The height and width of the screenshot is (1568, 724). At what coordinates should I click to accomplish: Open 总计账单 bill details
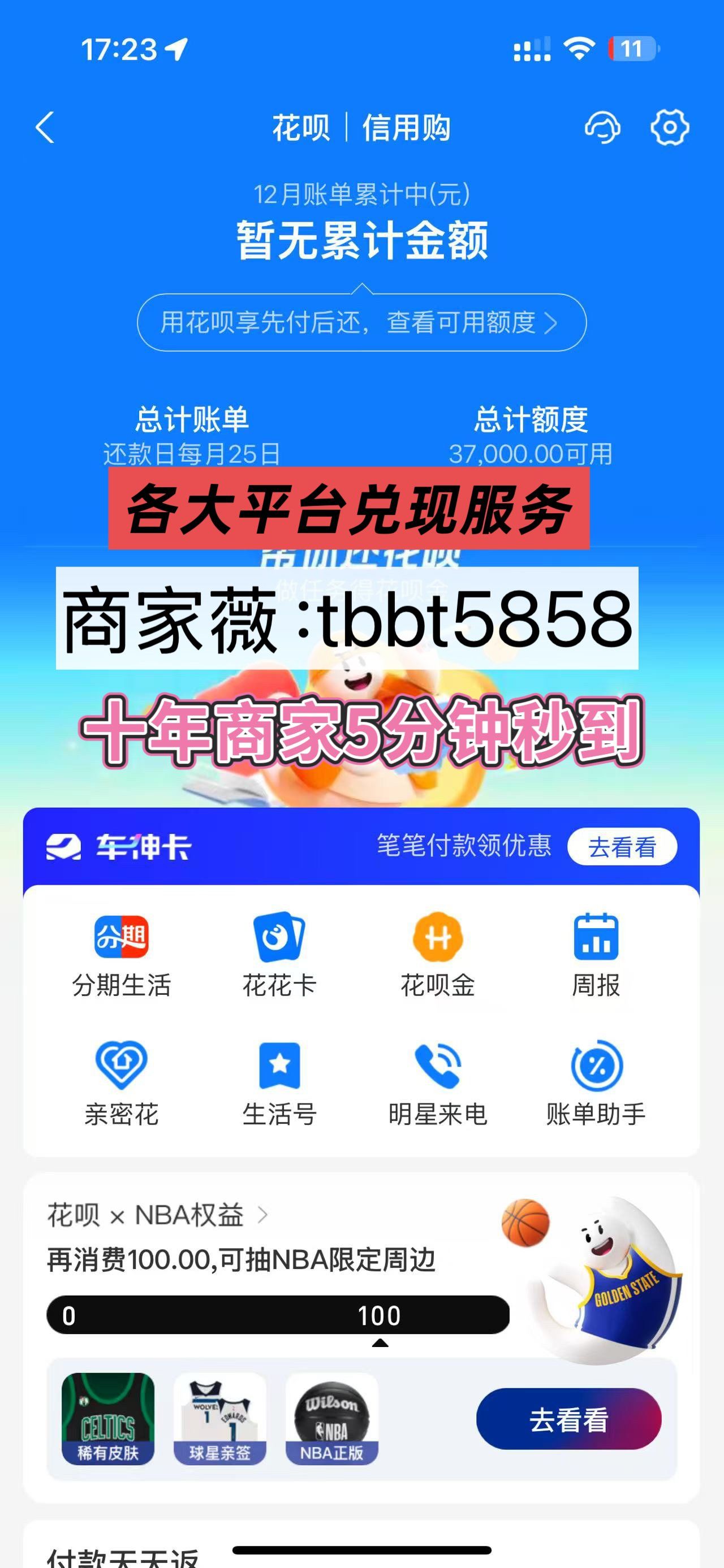(x=192, y=435)
